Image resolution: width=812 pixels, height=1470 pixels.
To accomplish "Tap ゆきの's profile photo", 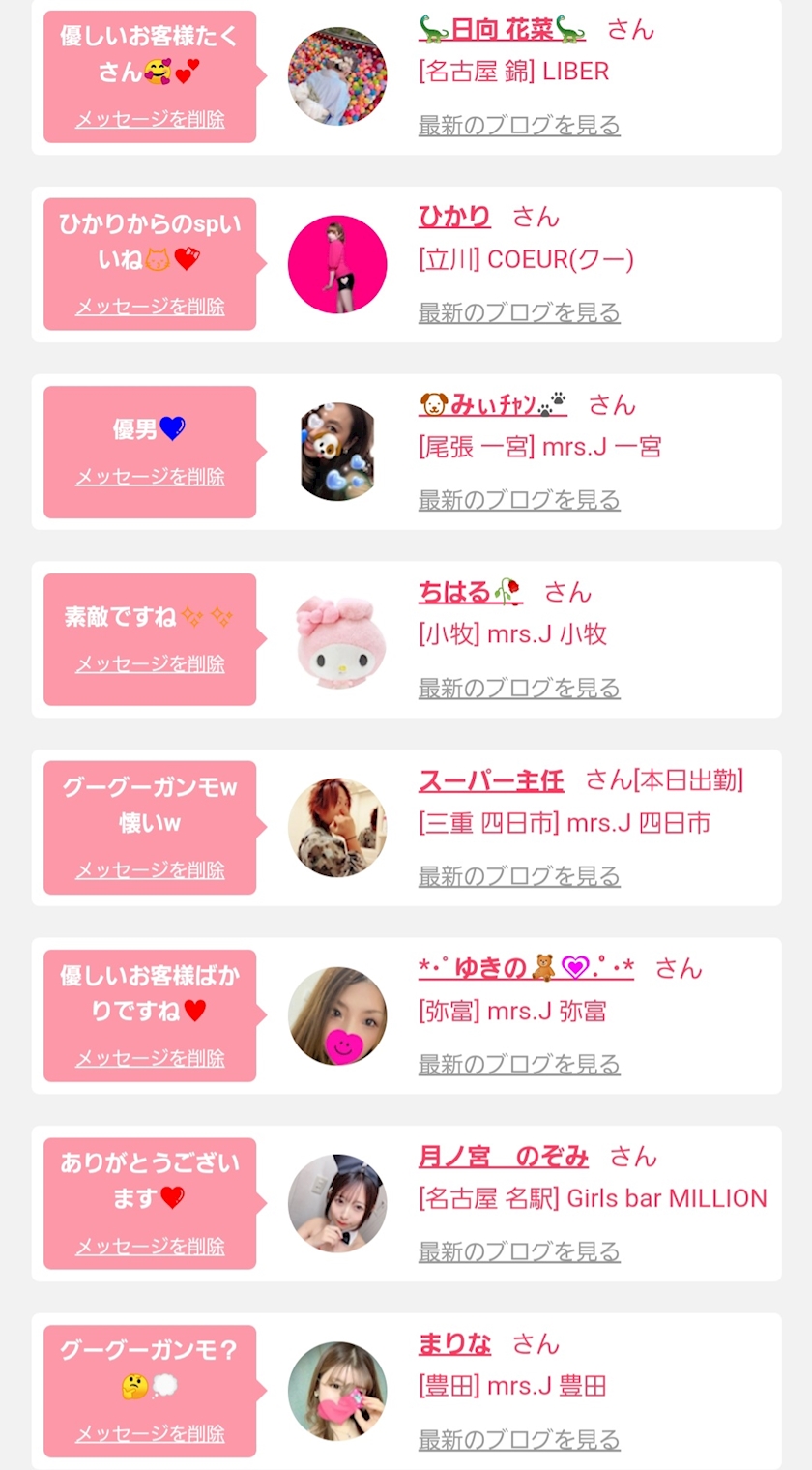I will 337,1015.
